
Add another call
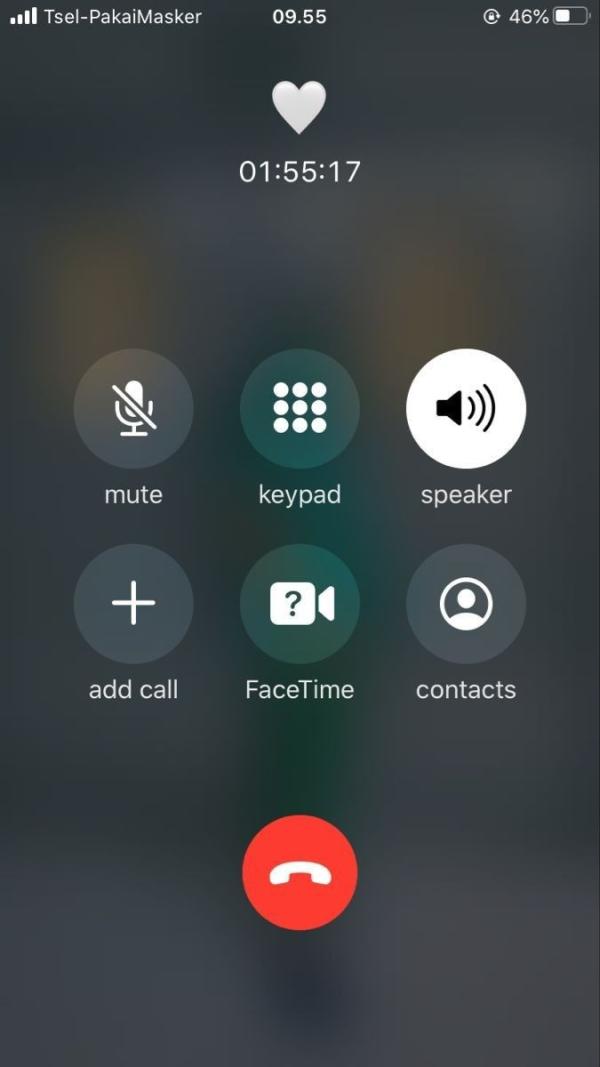click(x=133, y=604)
